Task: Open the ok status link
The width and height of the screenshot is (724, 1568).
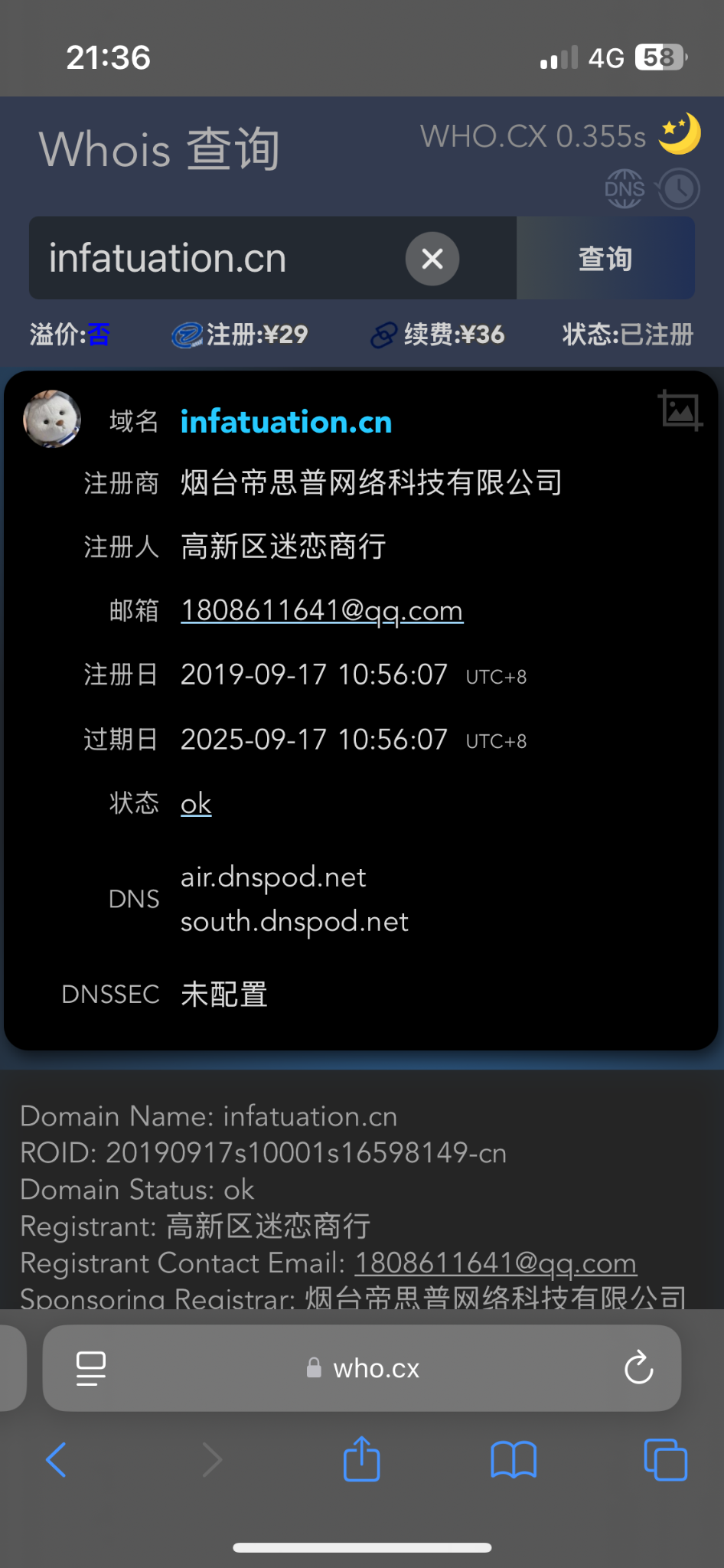Action: 196,803
